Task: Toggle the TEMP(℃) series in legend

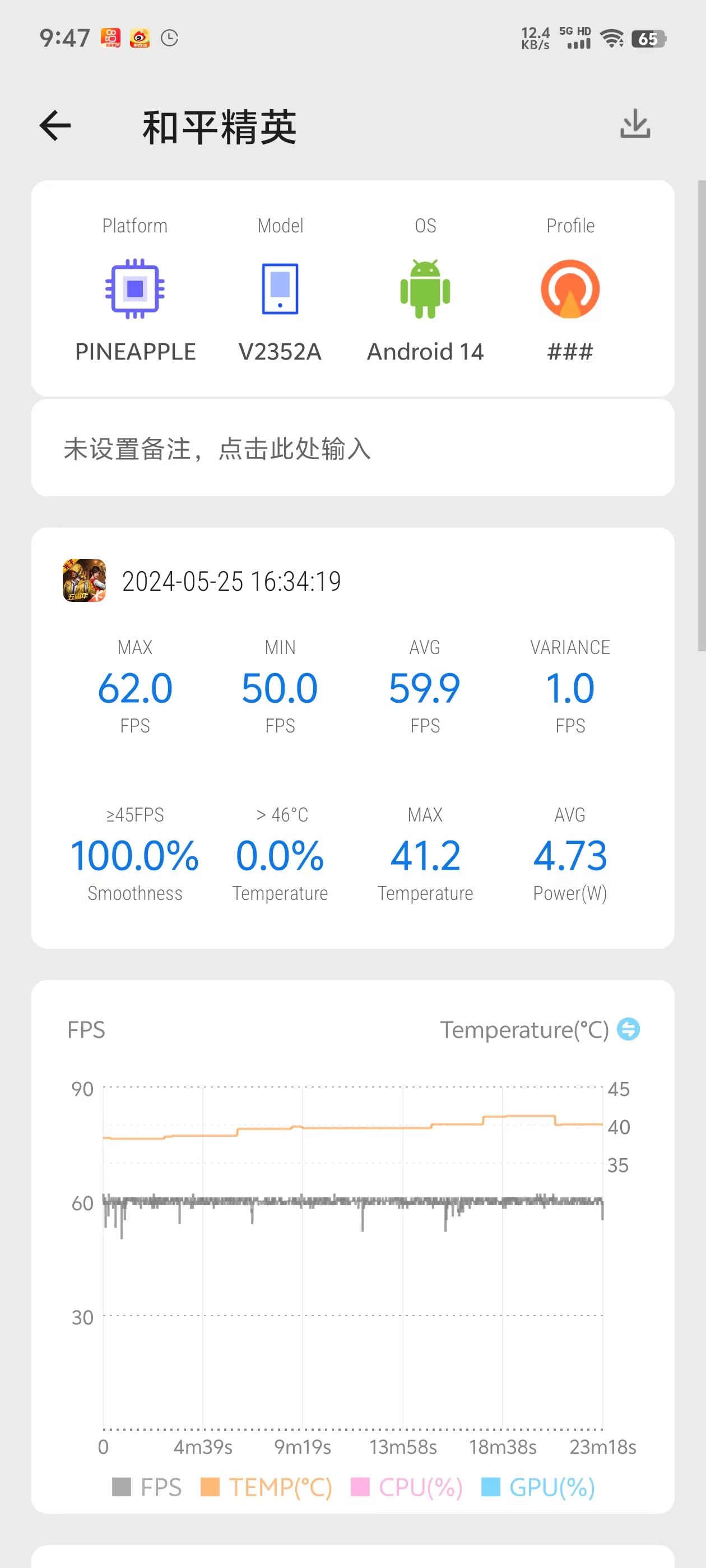Action: (x=266, y=1487)
